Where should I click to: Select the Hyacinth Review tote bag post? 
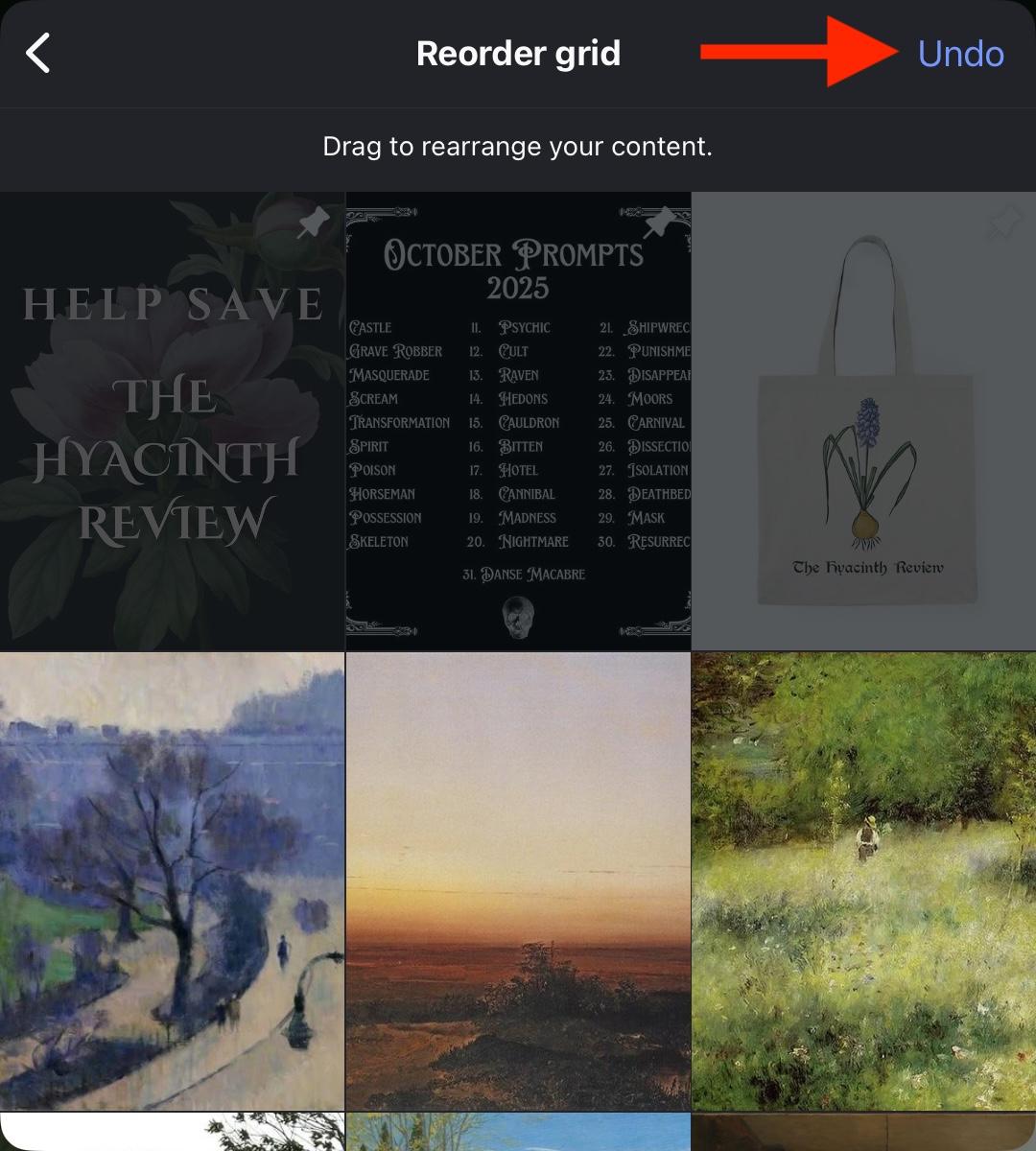click(x=863, y=422)
